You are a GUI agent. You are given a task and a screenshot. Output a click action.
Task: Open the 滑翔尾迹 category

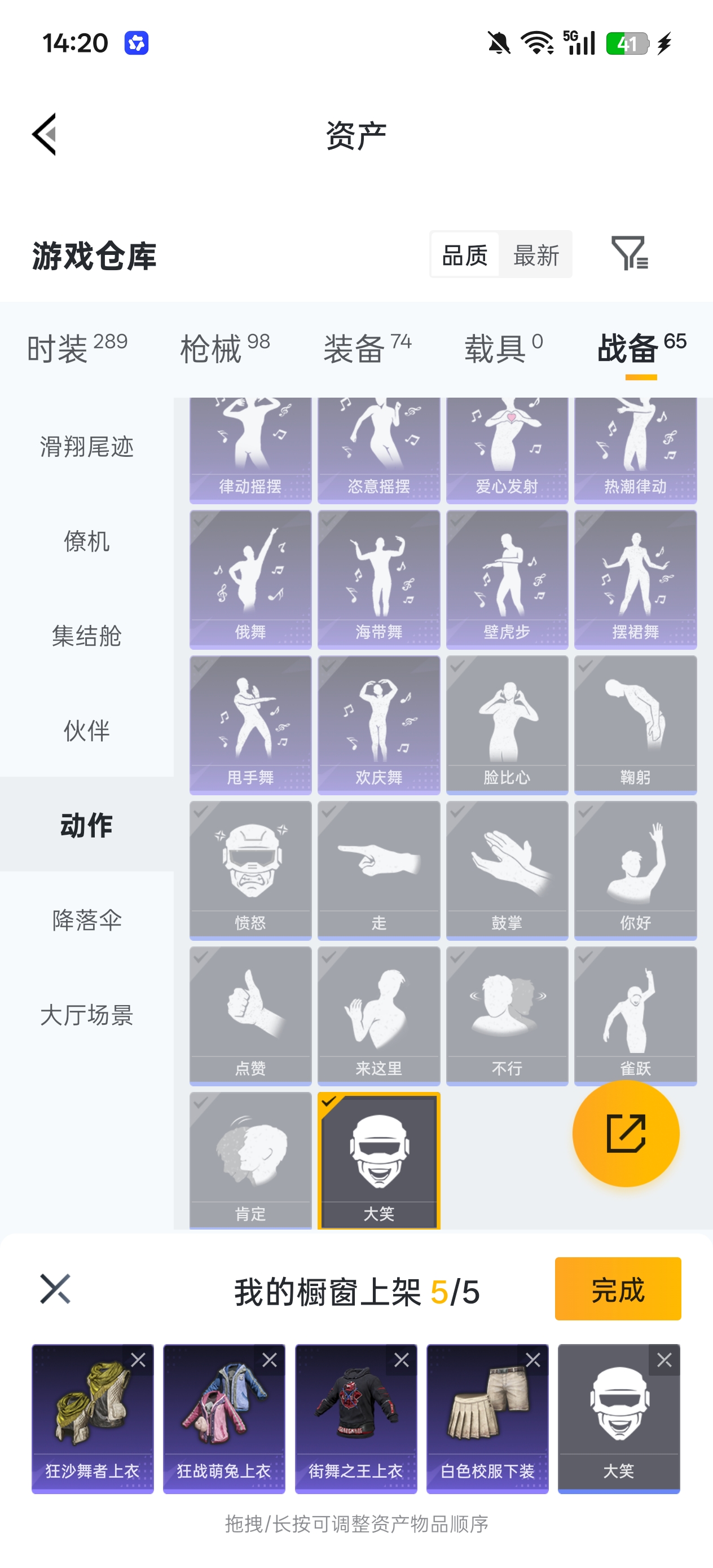click(x=86, y=447)
